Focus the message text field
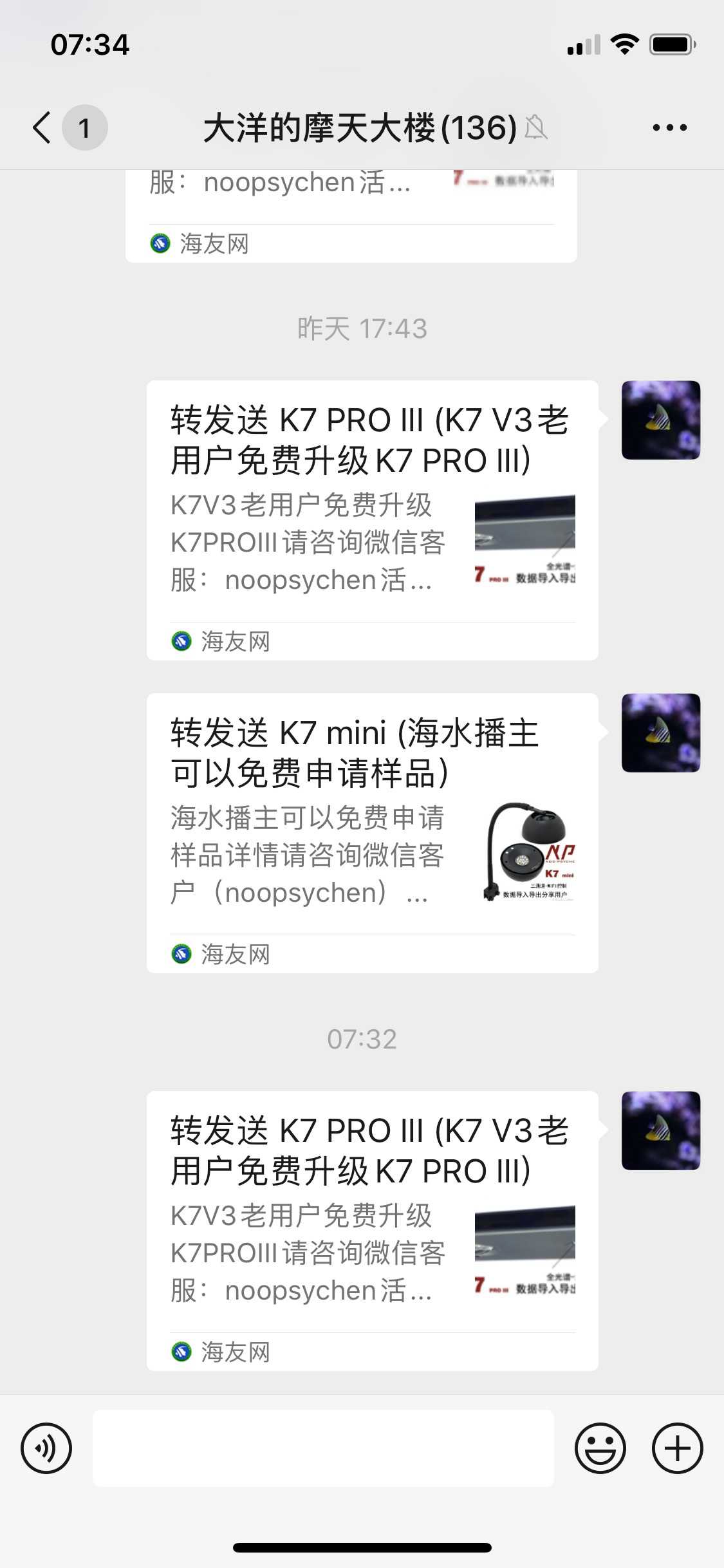 (323, 1448)
